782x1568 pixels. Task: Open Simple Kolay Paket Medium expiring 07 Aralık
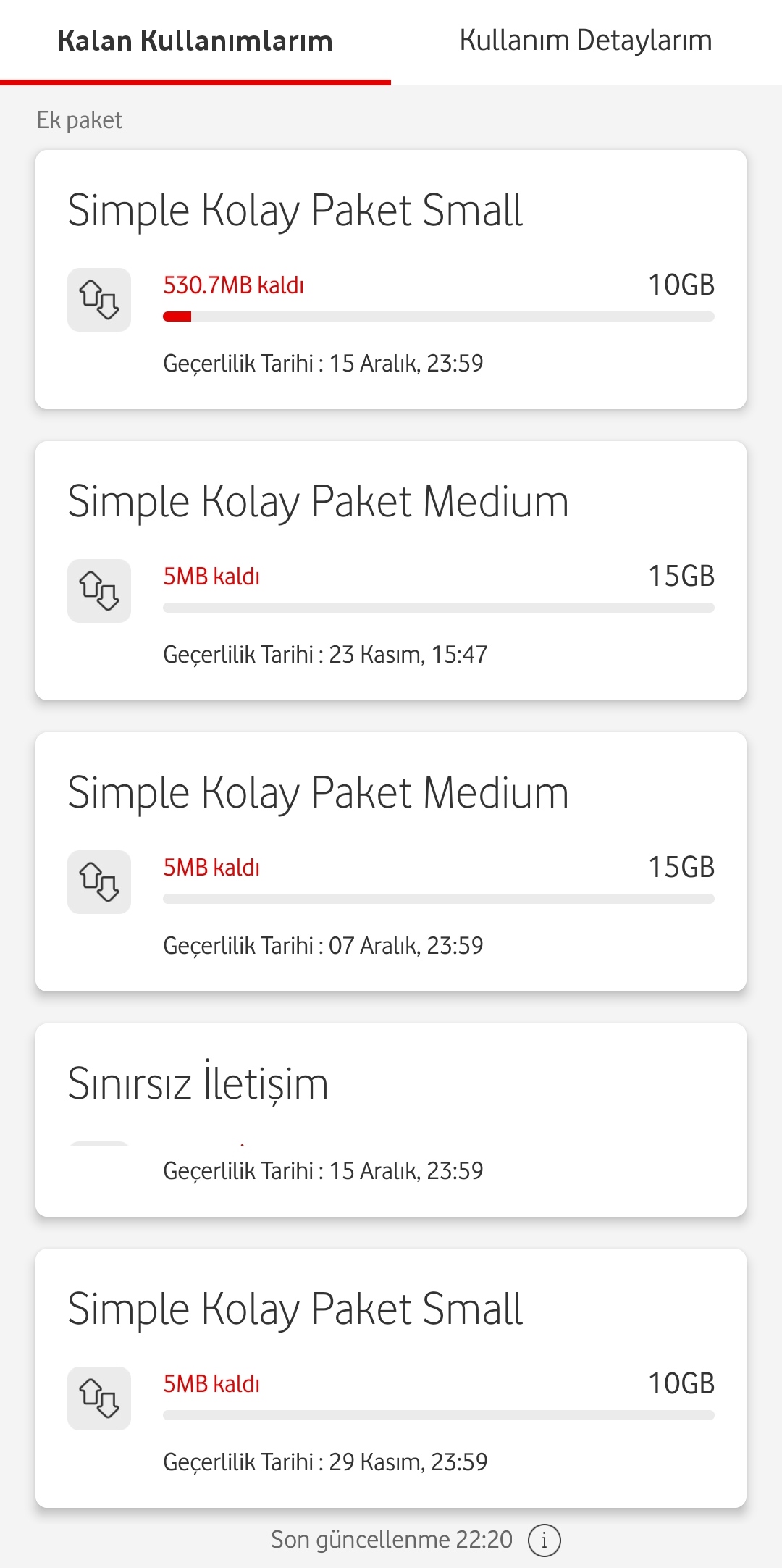coord(391,862)
